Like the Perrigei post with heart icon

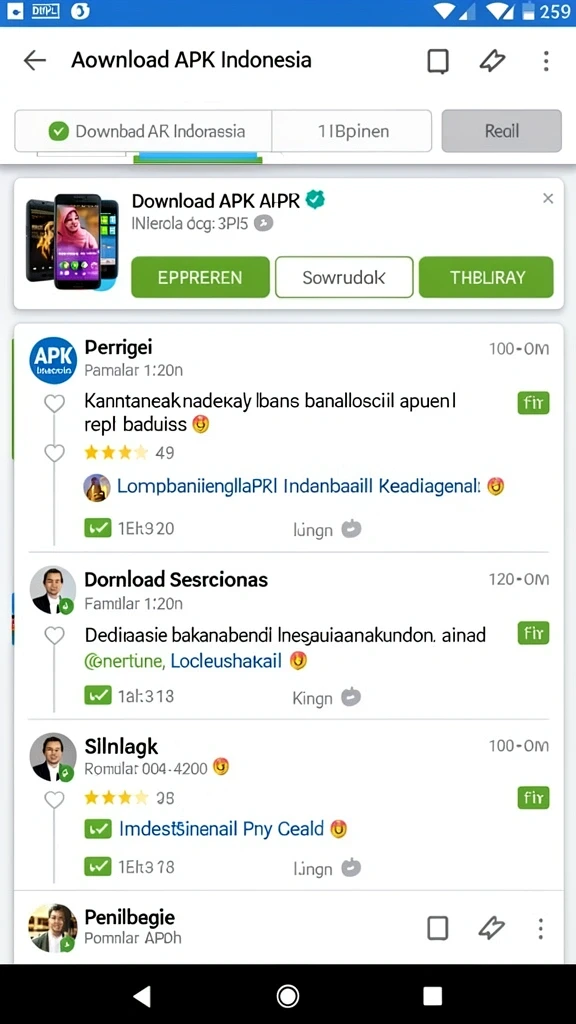(54, 404)
